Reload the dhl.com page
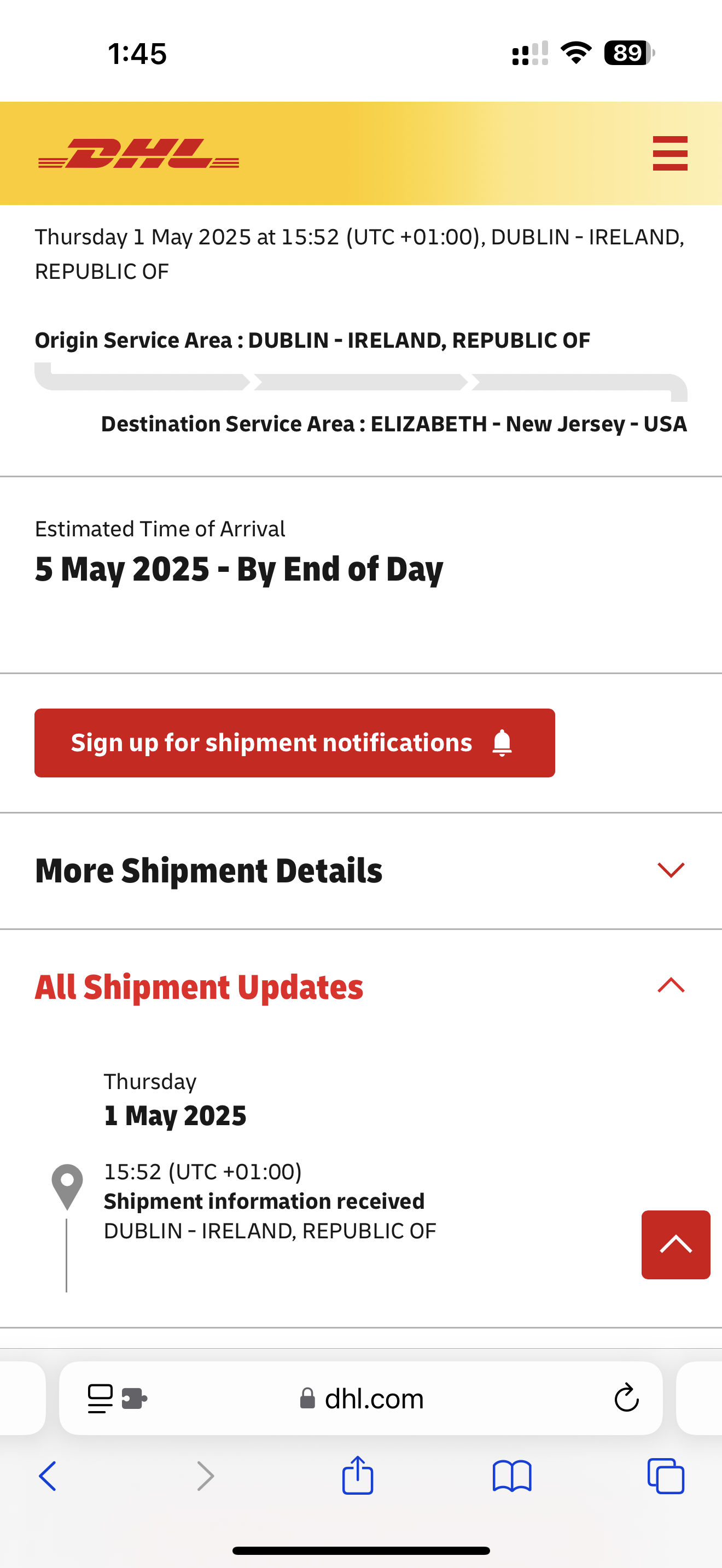This screenshot has width=722, height=1568. 626,1398
